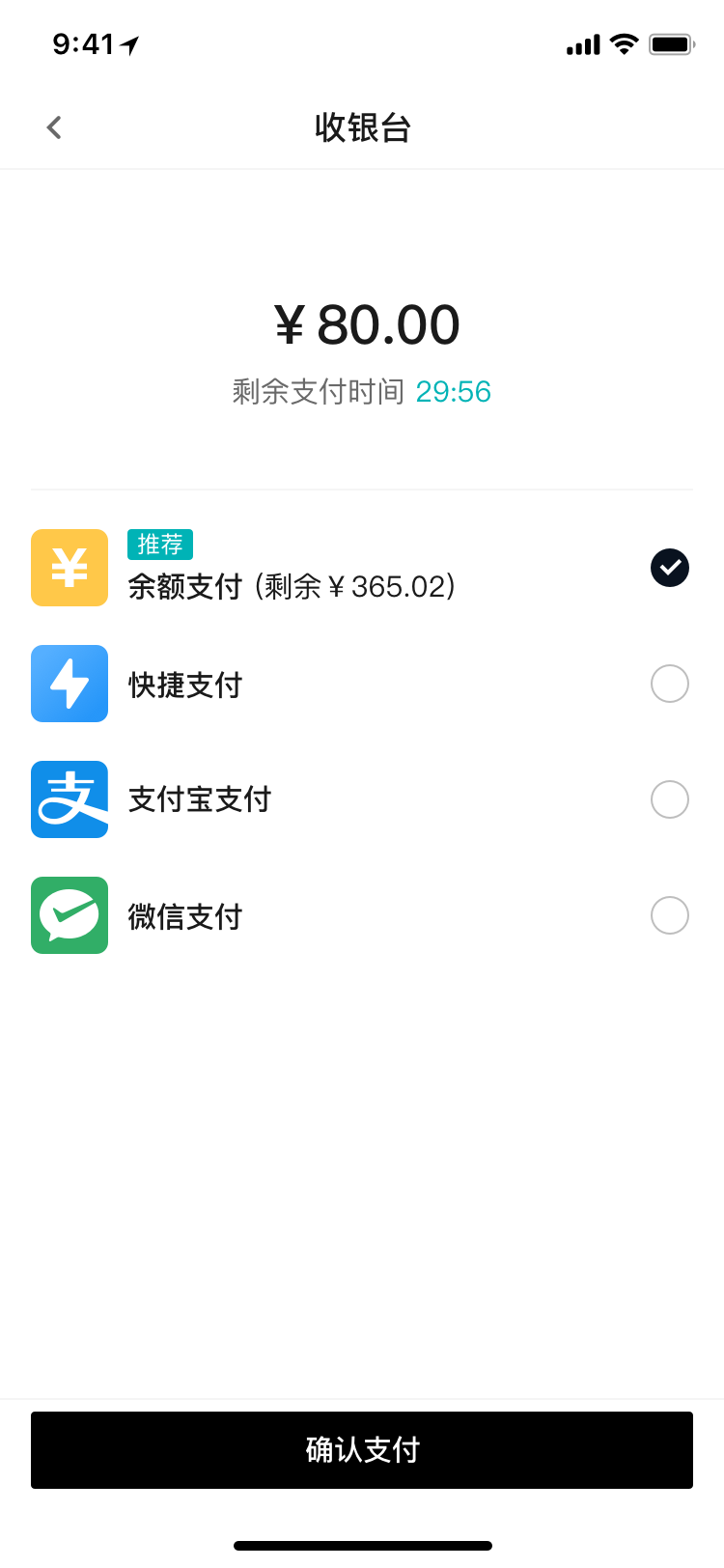Go back from the 收银台 page
This screenshot has height=1568, width=724.
[54, 127]
